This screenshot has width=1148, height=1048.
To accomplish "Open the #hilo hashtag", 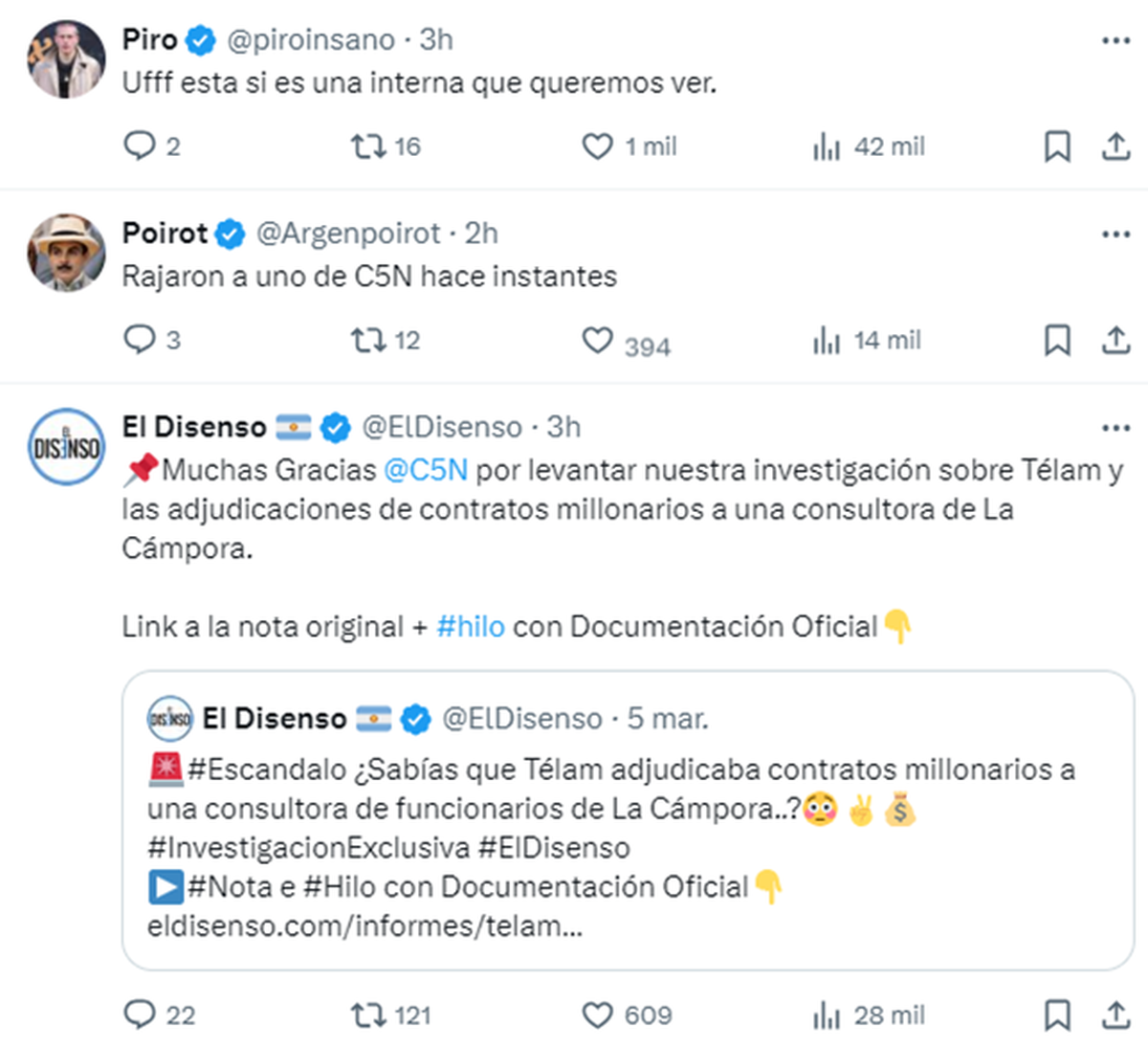I will point(470,626).
